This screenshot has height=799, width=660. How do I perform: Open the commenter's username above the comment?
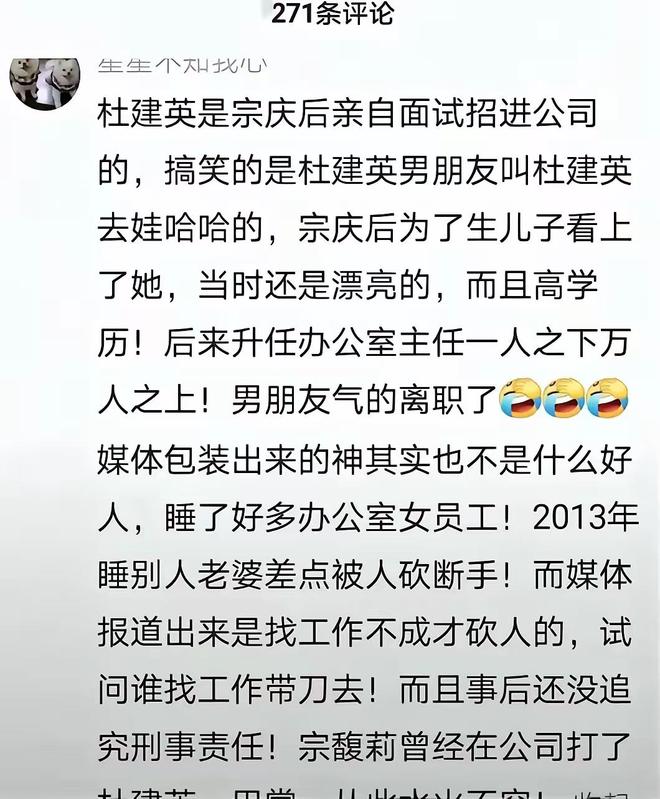click(x=182, y=65)
